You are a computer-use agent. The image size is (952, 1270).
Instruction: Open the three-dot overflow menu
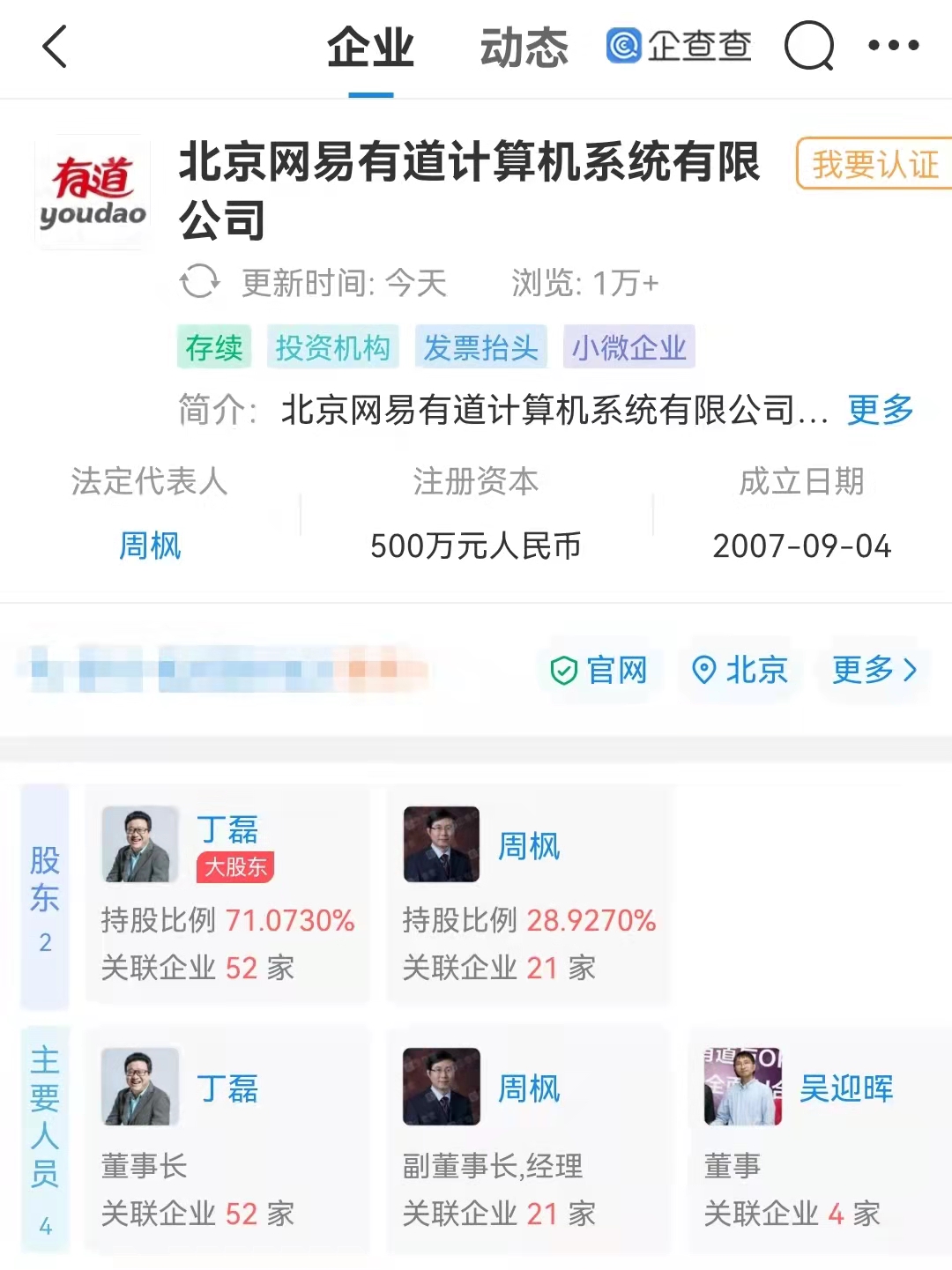pos(893,46)
